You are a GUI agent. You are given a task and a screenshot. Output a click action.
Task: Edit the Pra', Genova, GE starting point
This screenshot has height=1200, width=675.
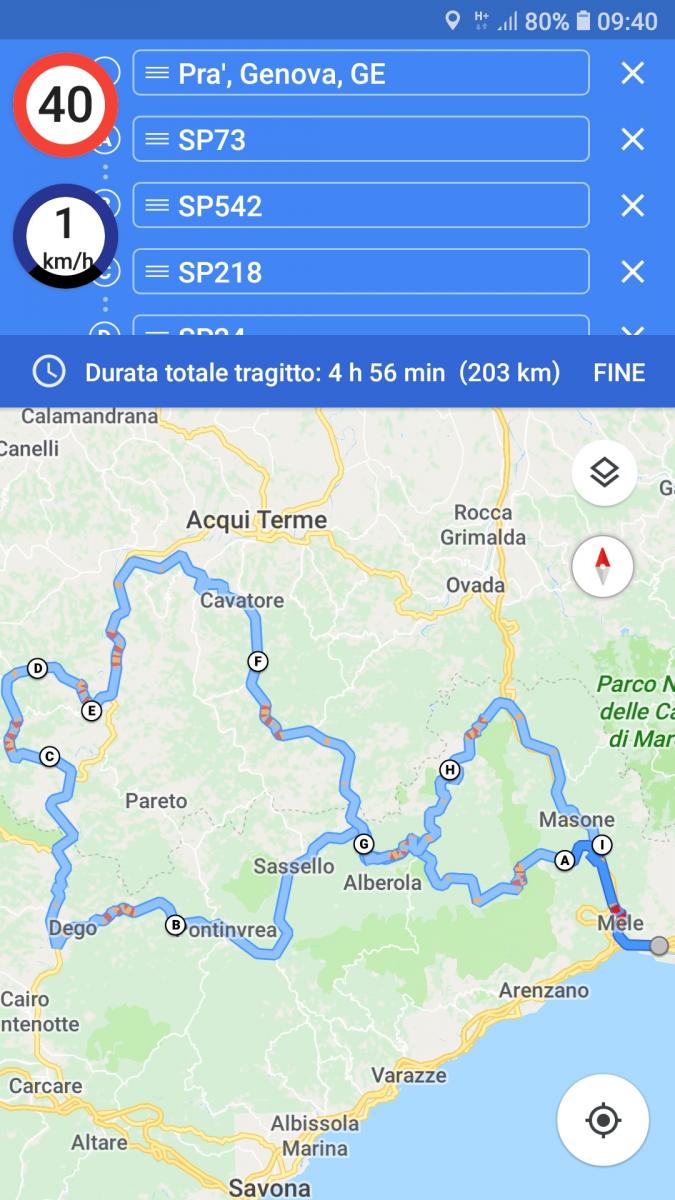[361, 73]
